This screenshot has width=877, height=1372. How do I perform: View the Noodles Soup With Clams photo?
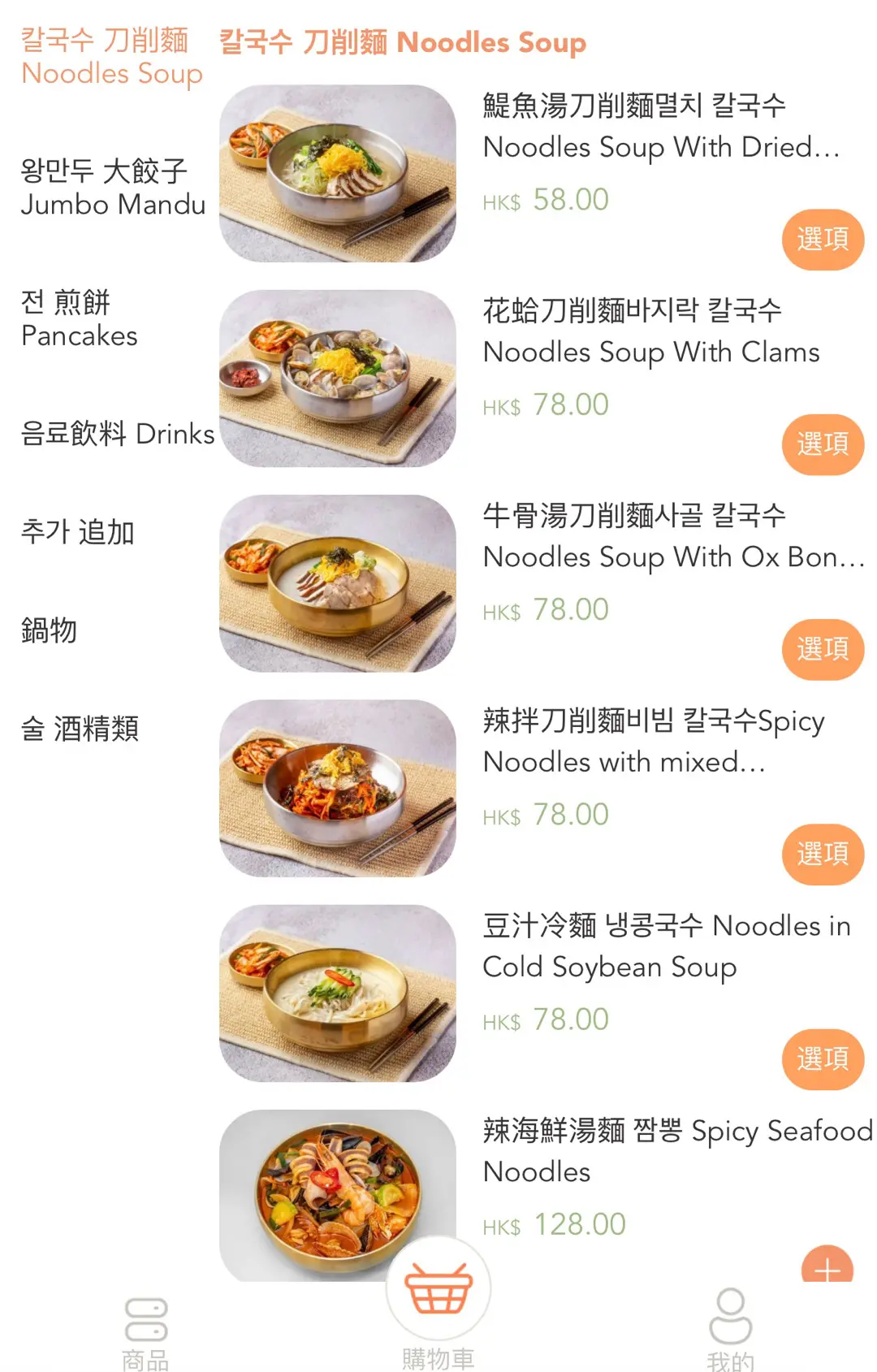tap(337, 379)
